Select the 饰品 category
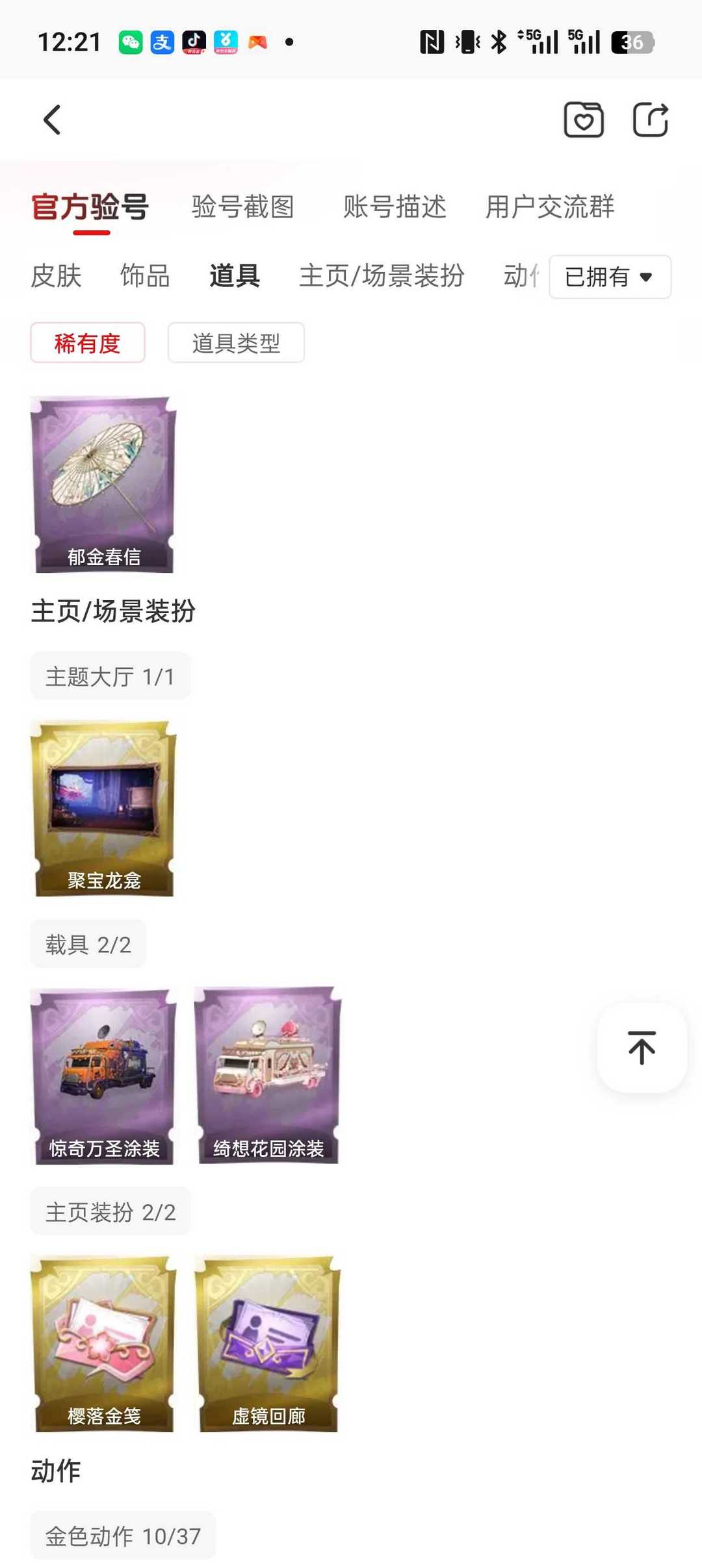 pyautogui.click(x=145, y=276)
